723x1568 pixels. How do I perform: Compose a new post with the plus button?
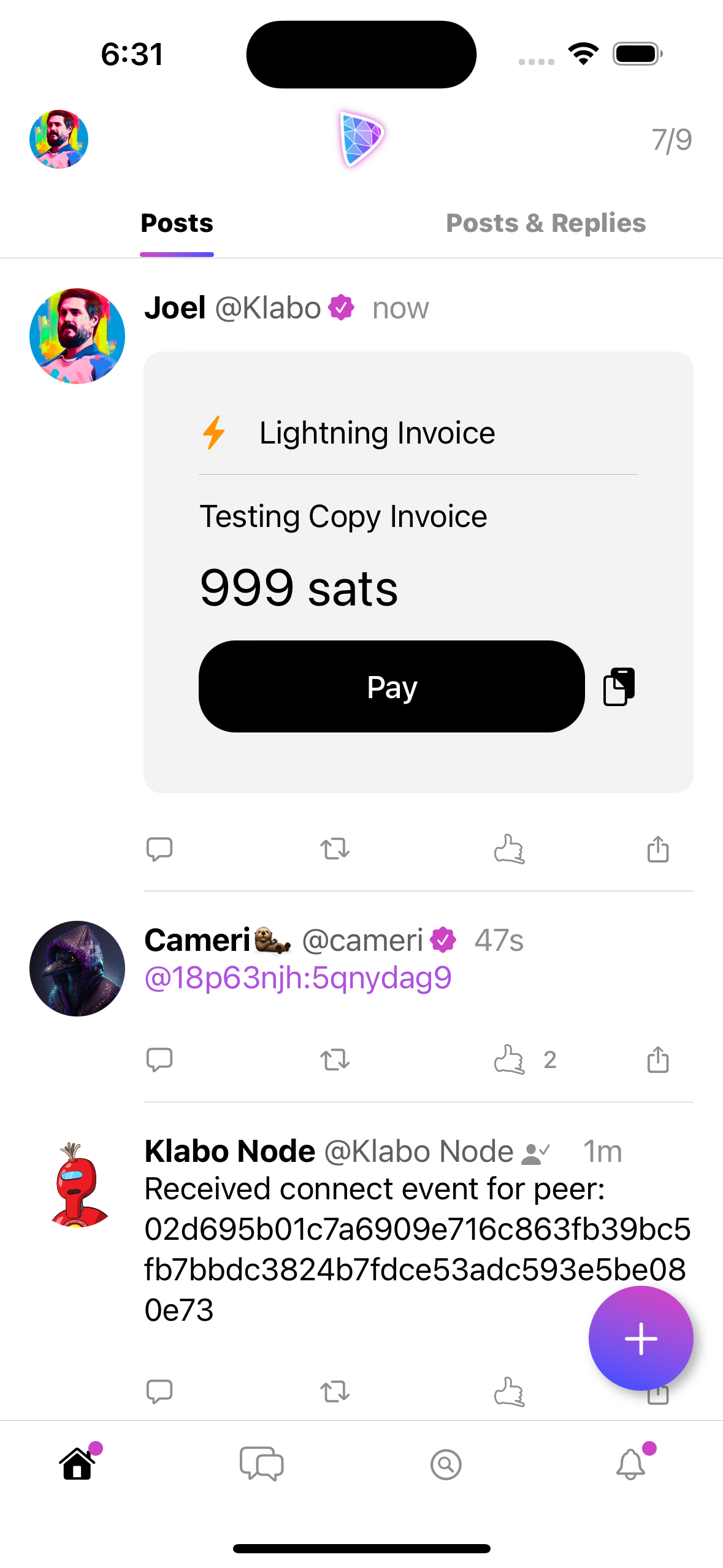pyautogui.click(x=641, y=1338)
